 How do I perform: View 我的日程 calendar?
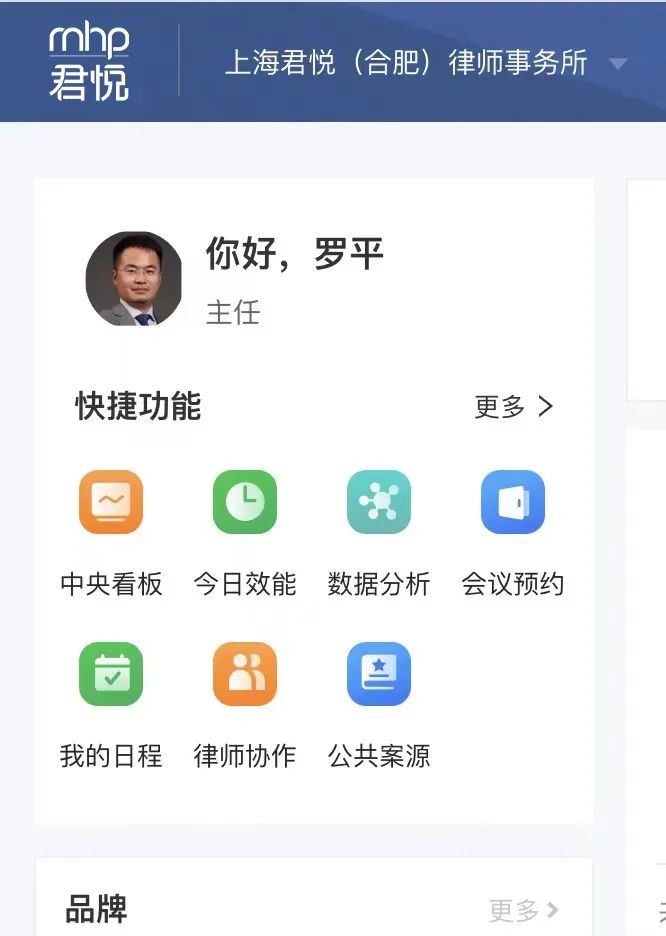tap(111, 674)
